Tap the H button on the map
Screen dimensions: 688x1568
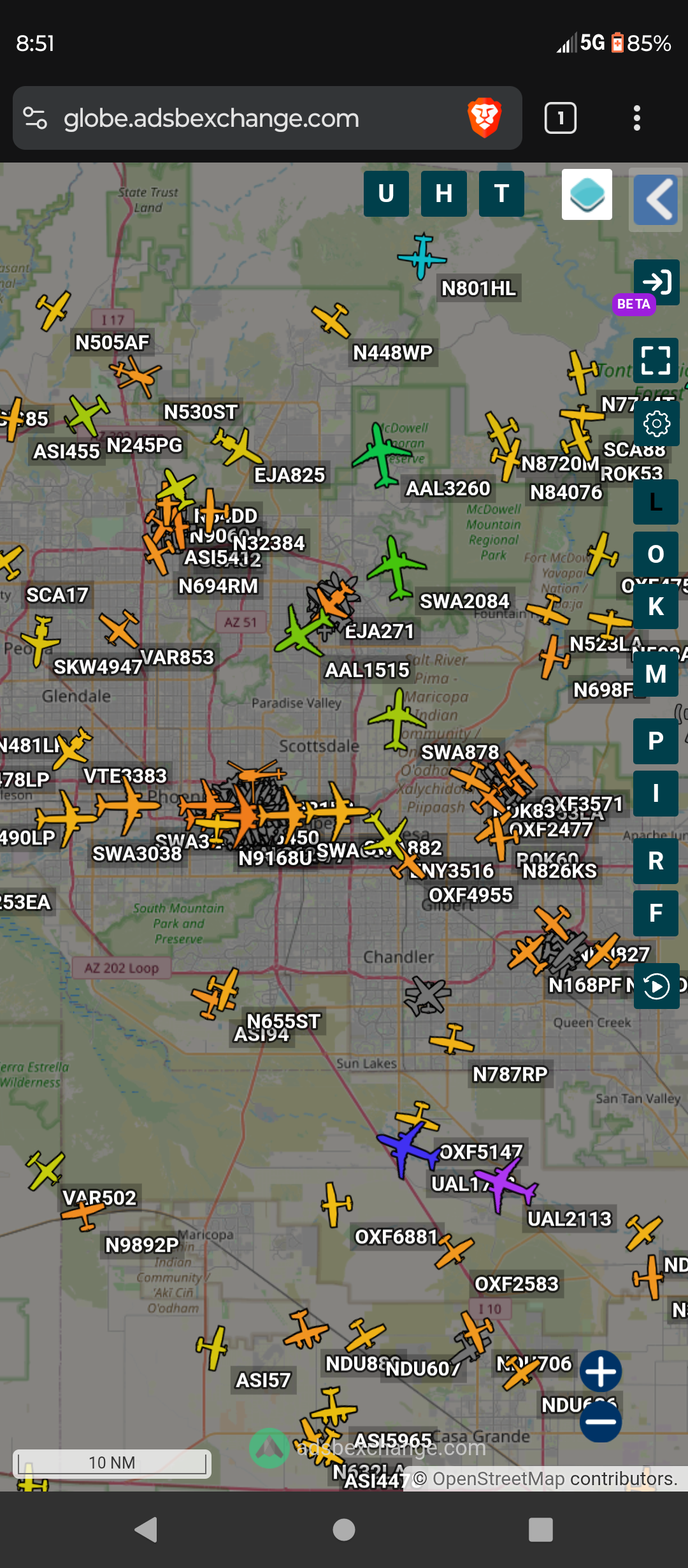[x=444, y=194]
